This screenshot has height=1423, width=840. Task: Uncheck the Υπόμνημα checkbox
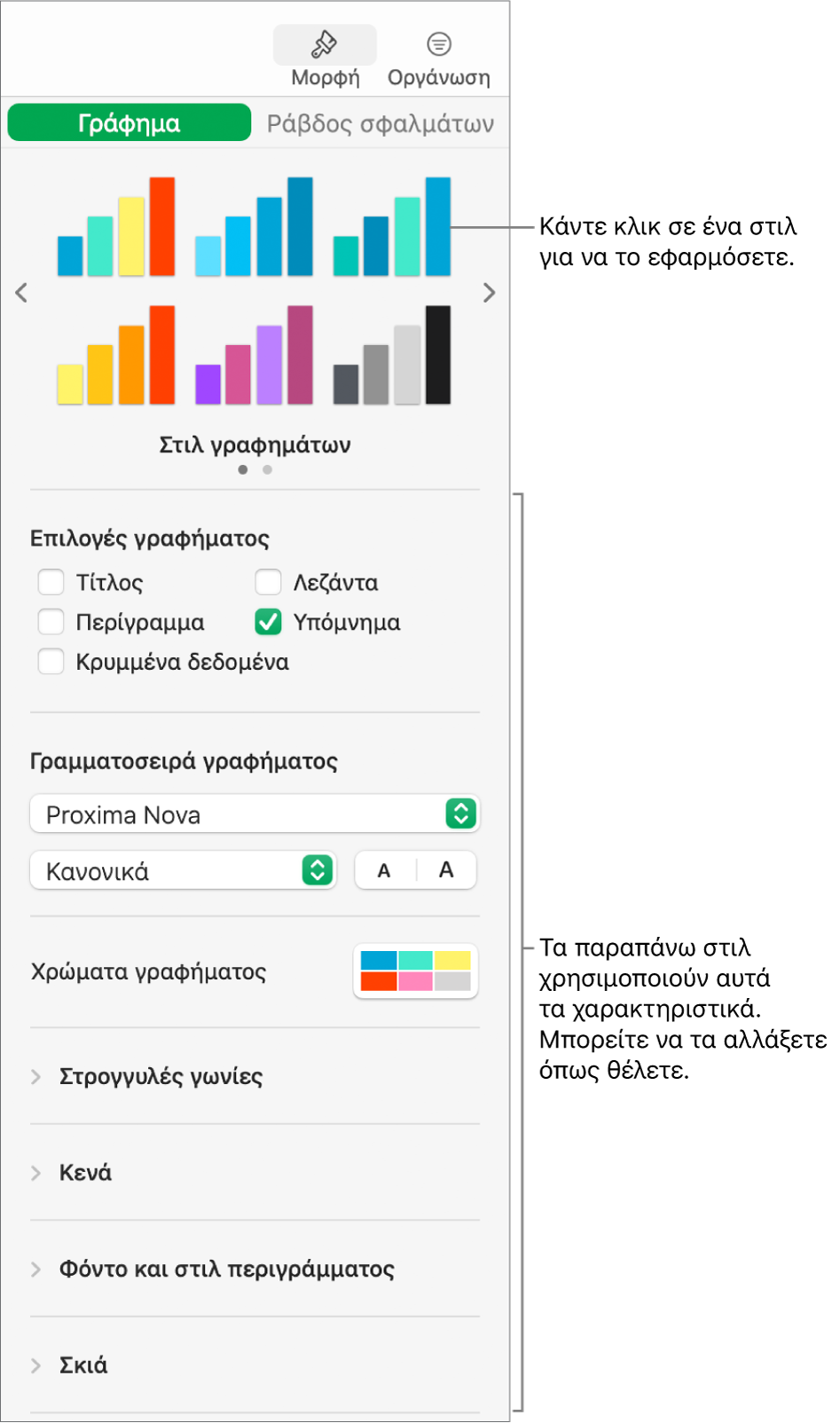268,622
